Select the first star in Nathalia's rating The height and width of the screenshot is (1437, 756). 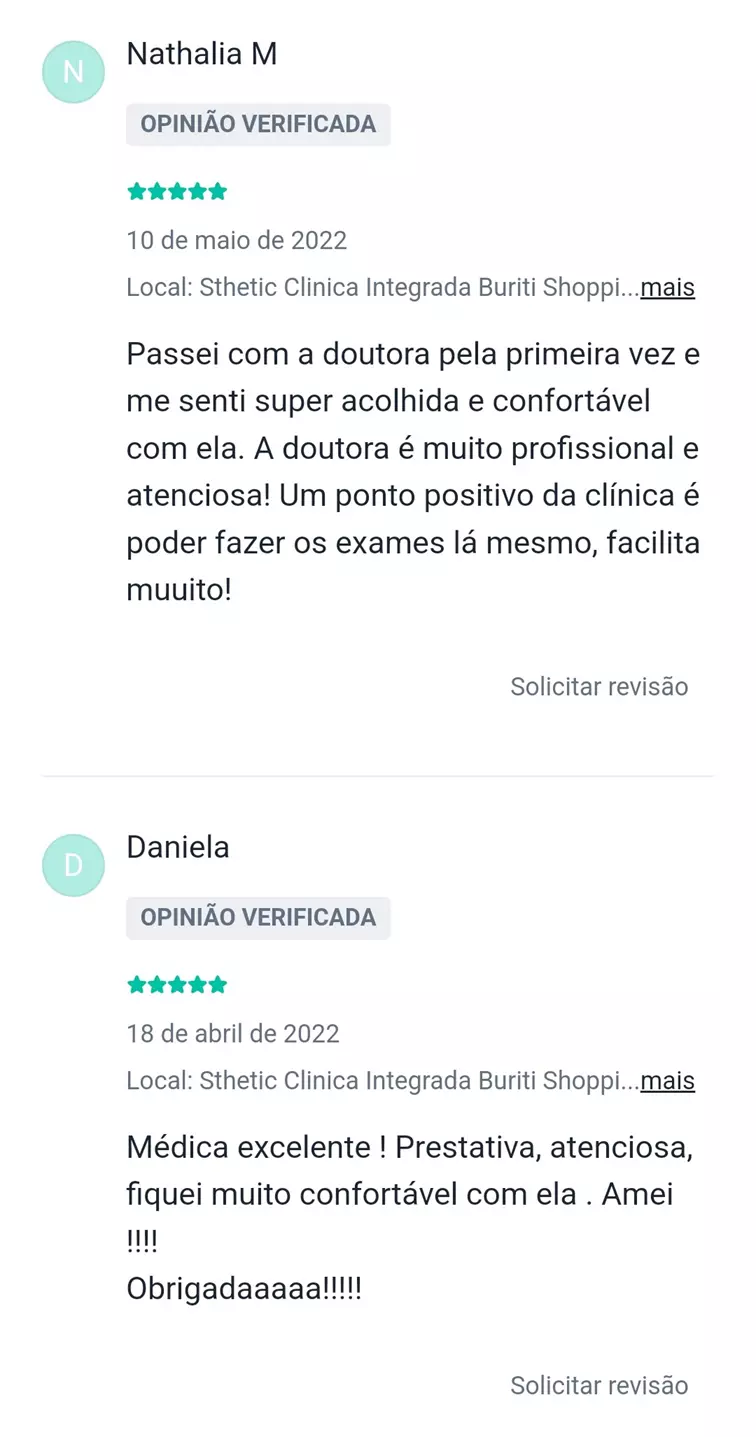[136, 190]
